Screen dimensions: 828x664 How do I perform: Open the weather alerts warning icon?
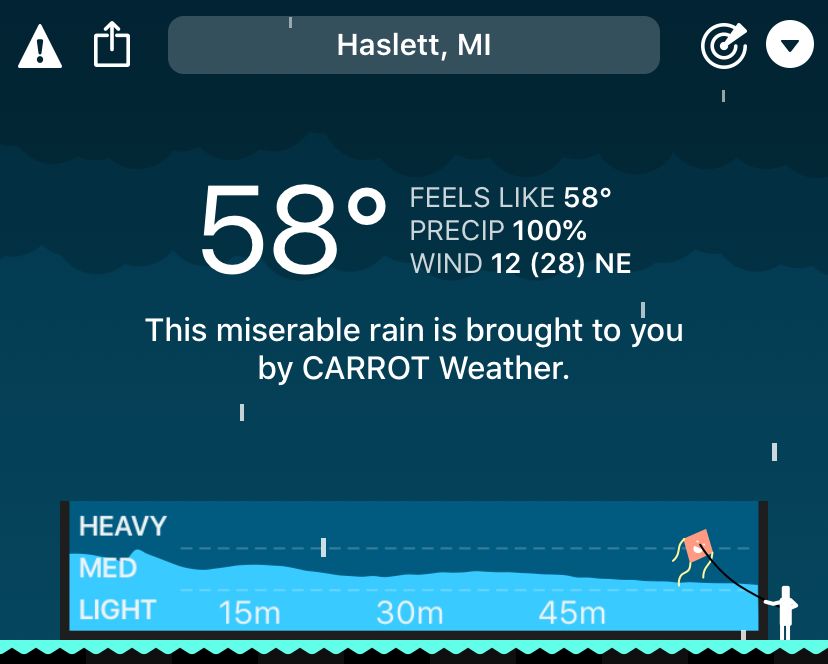(40, 46)
